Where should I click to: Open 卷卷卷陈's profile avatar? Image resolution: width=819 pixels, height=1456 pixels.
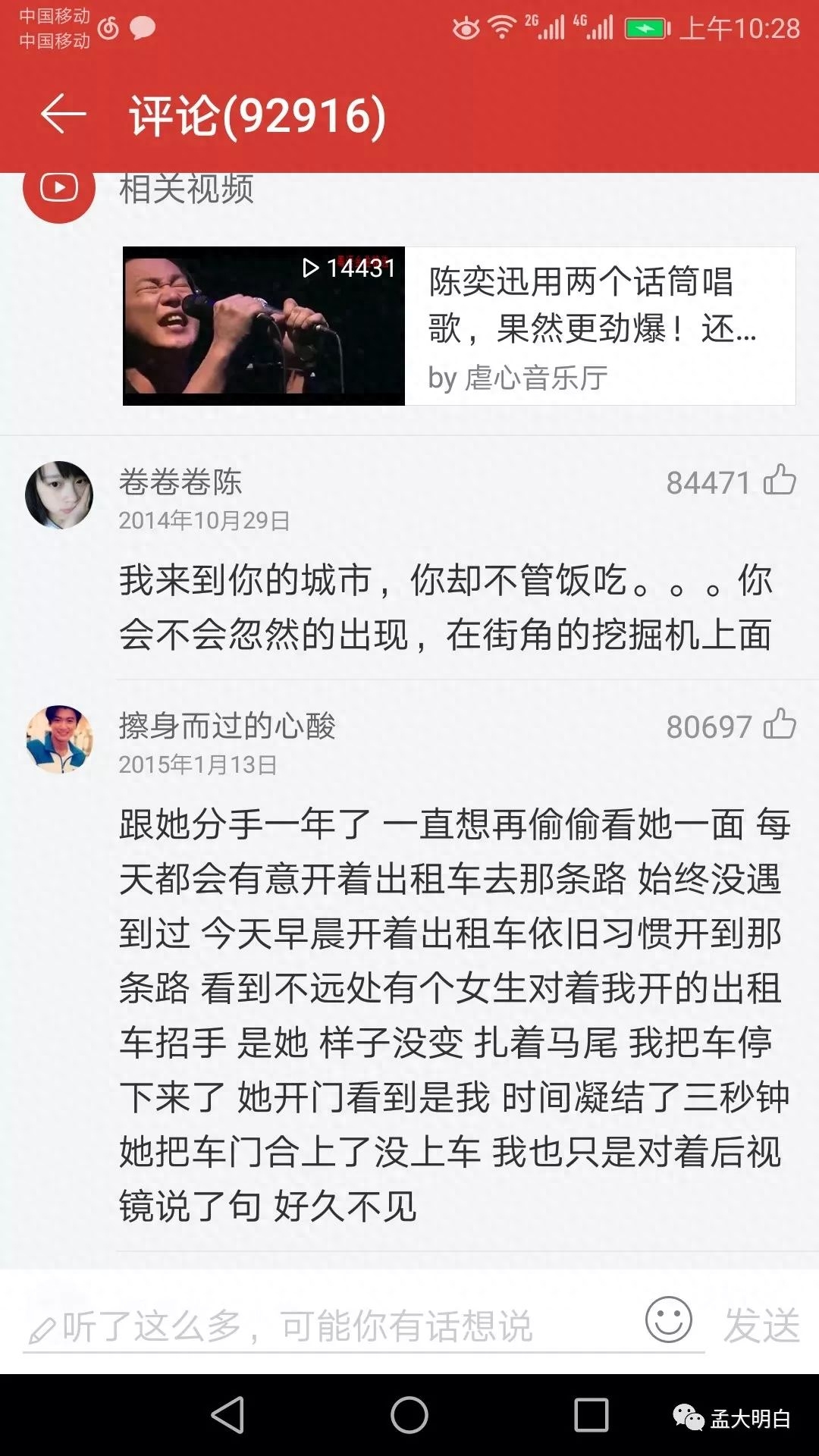[x=59, y=494]
